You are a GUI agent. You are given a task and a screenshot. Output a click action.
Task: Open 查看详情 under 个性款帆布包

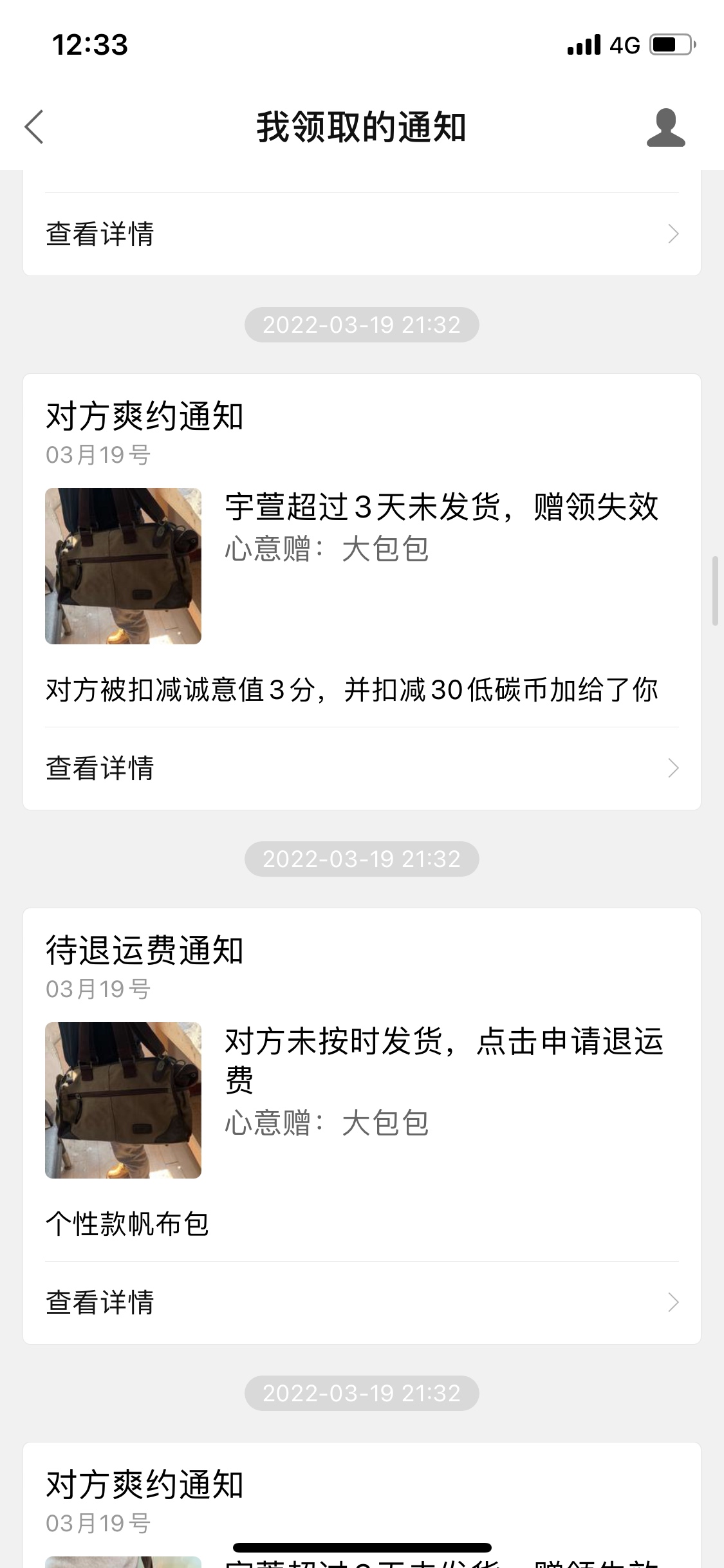(x=362, y=1303)
